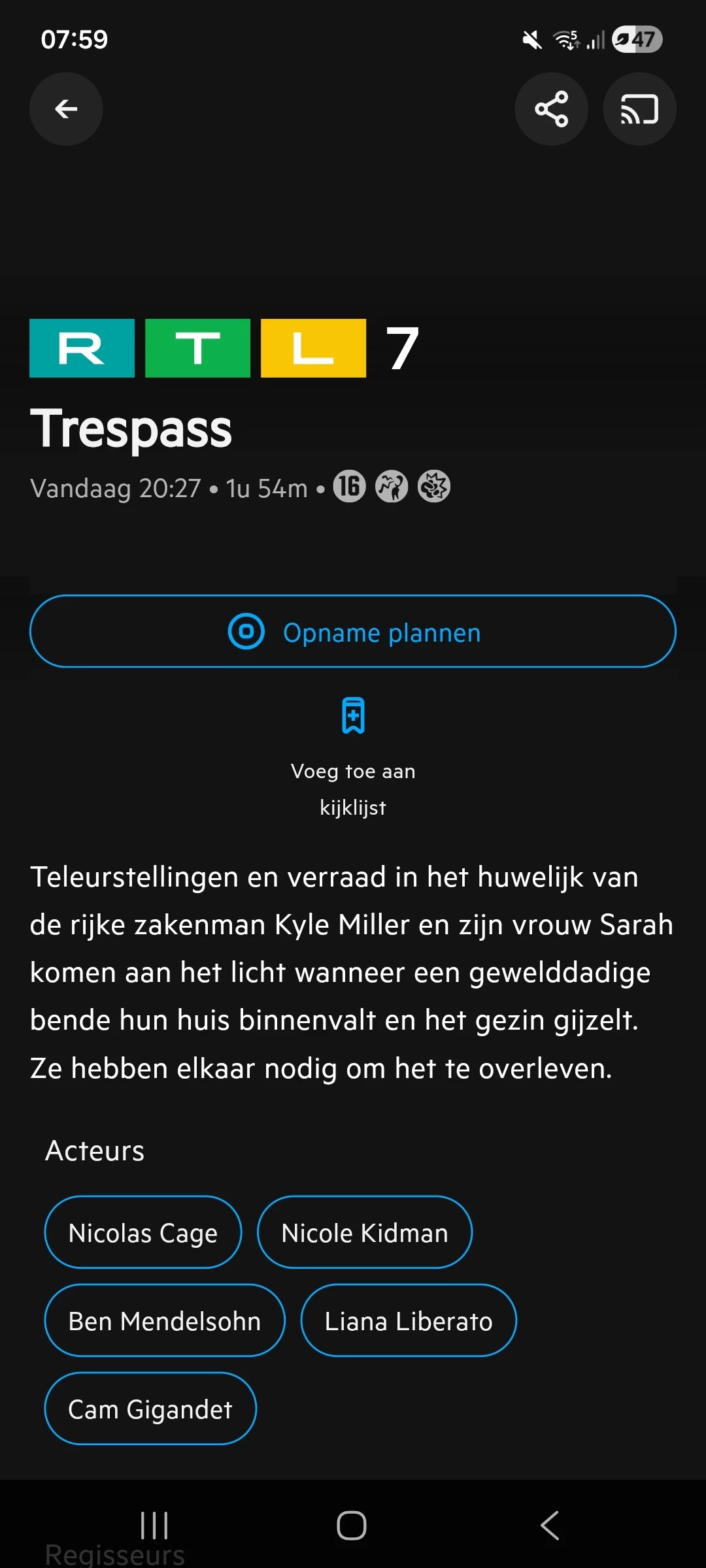Share the Trespass programme
Viewport: 706px width, 1568px height.
[551, 109]
